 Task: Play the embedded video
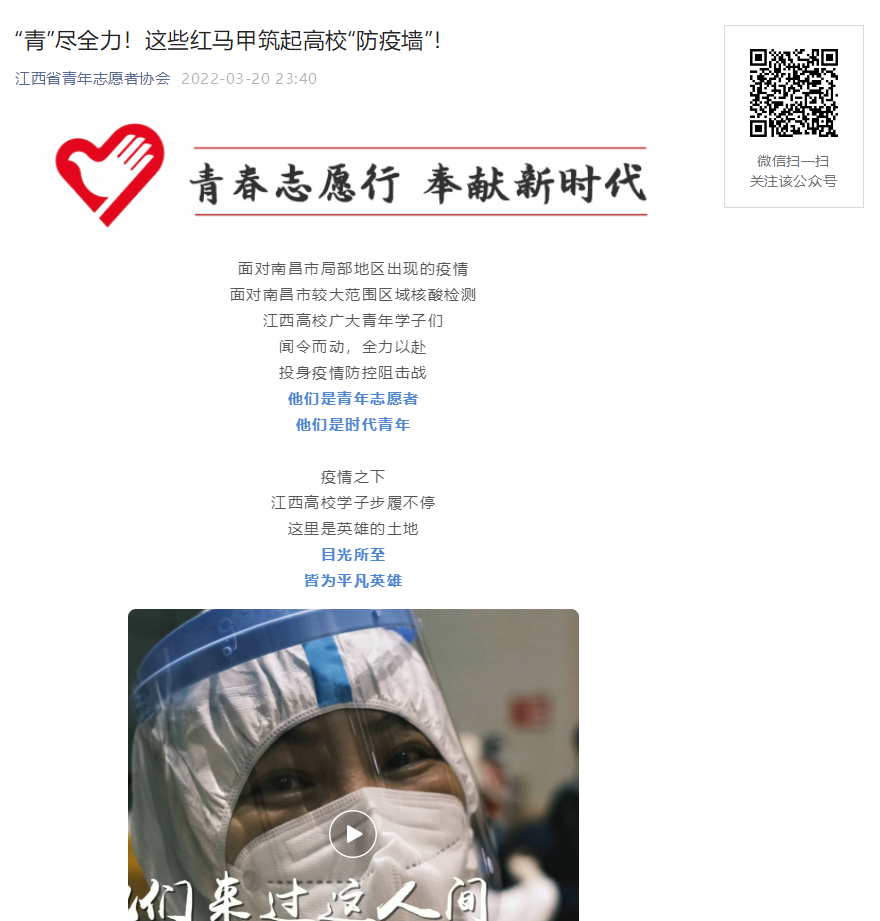click(x=353, y=834)
